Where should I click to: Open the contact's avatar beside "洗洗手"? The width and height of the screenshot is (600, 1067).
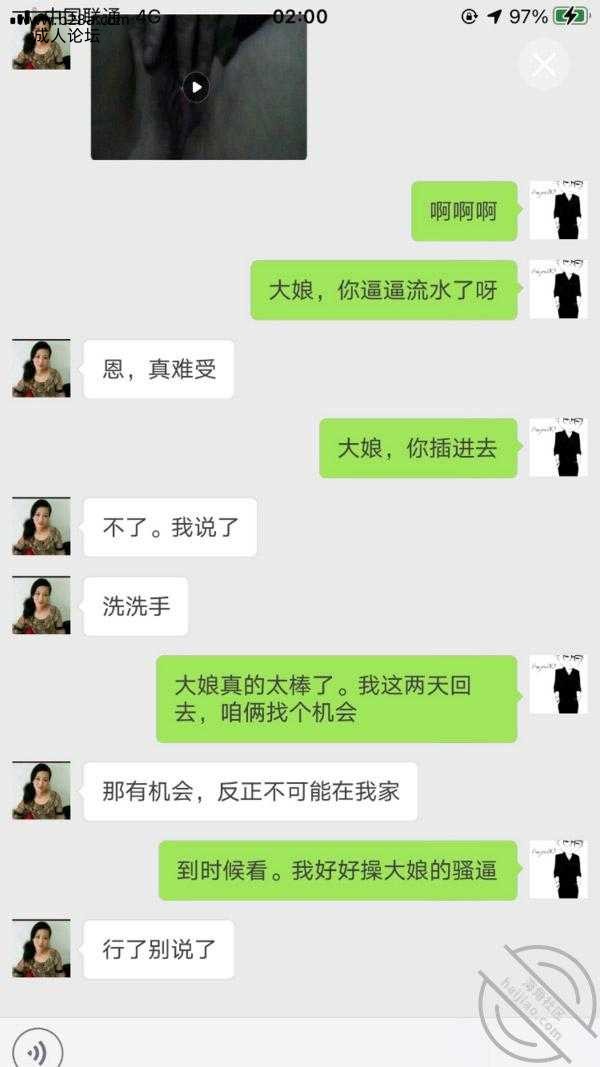click(41, 605)
